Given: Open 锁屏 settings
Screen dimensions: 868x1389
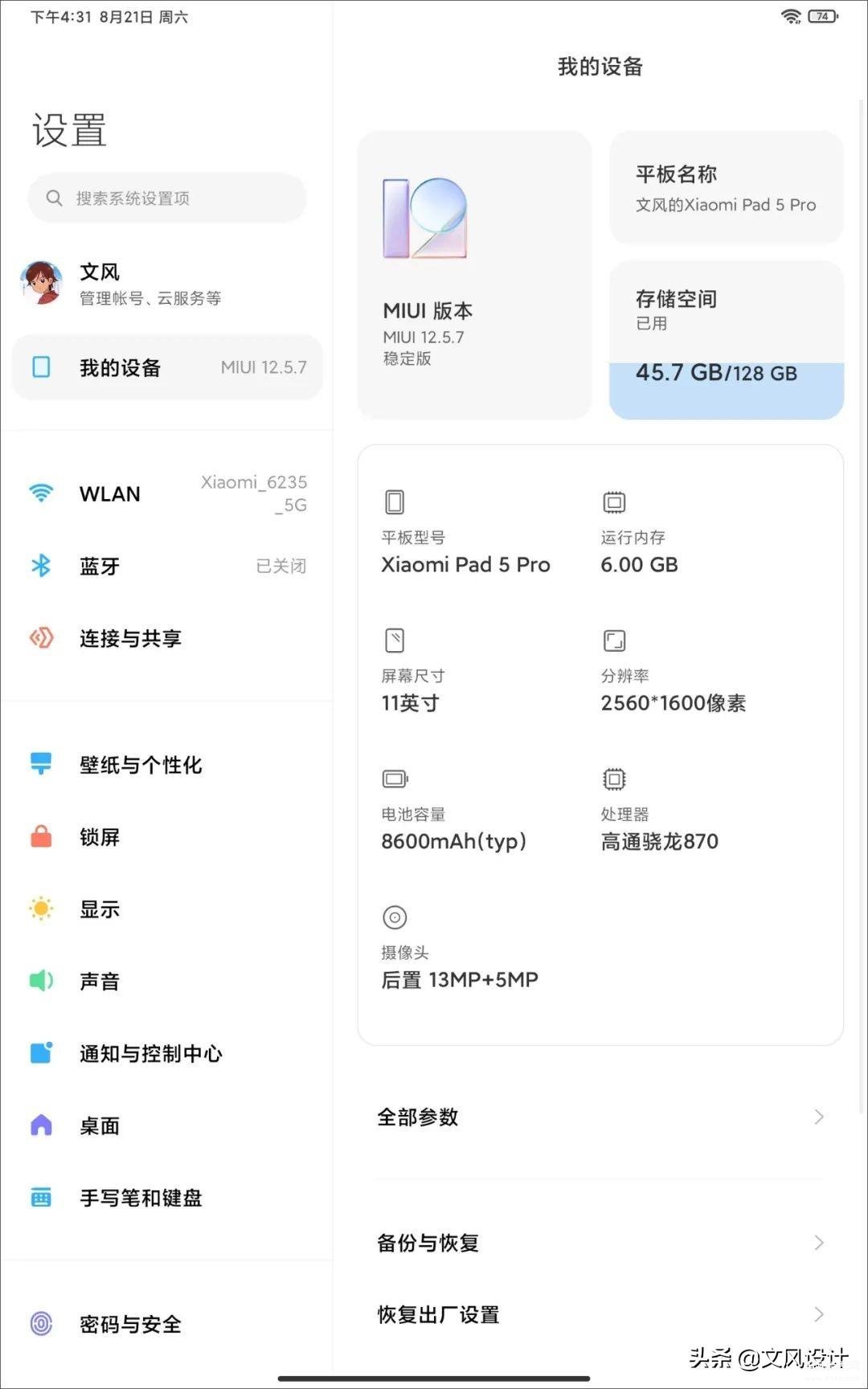Looking at the screenshot, I should 167,837.
